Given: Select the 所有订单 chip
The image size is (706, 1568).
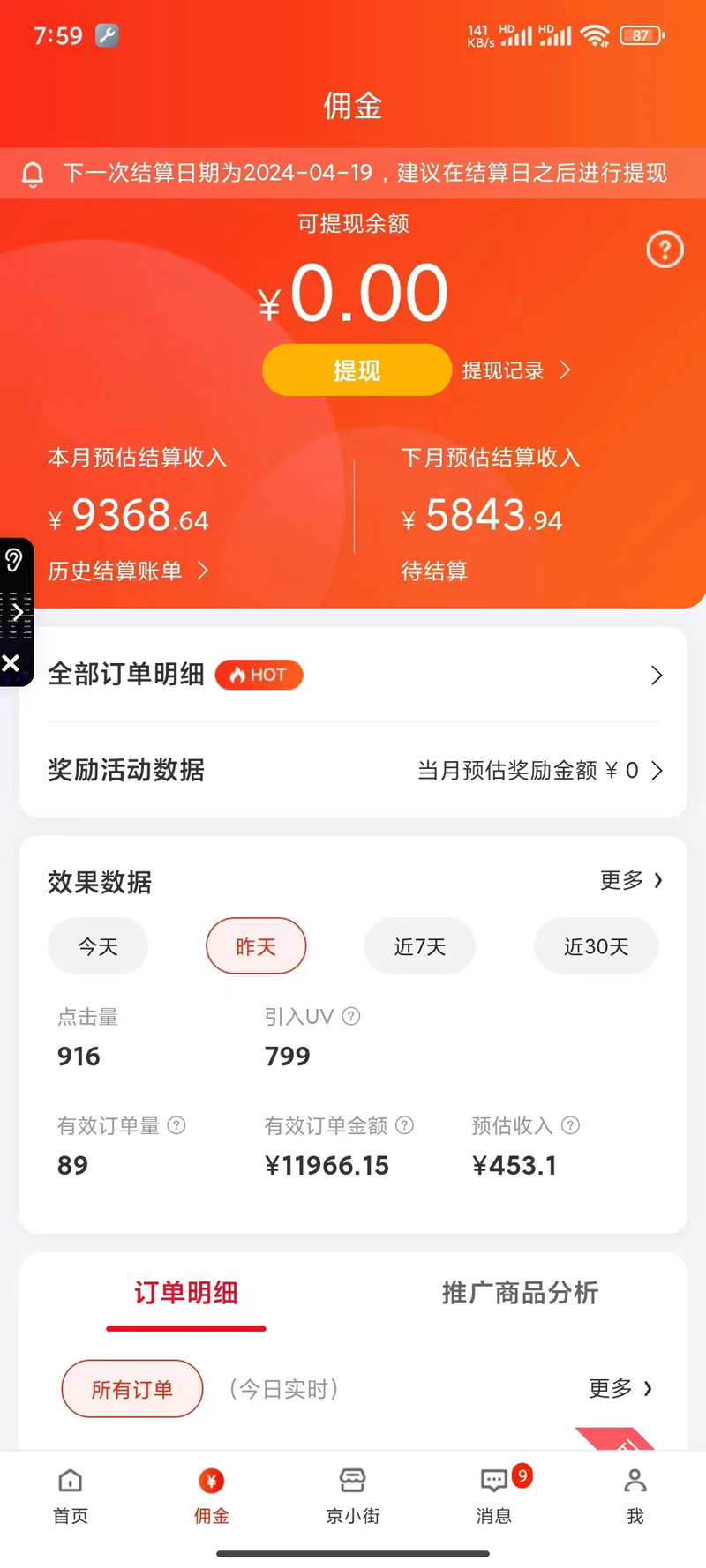Looking at the screenshot, I should (x=132, y=1389).
